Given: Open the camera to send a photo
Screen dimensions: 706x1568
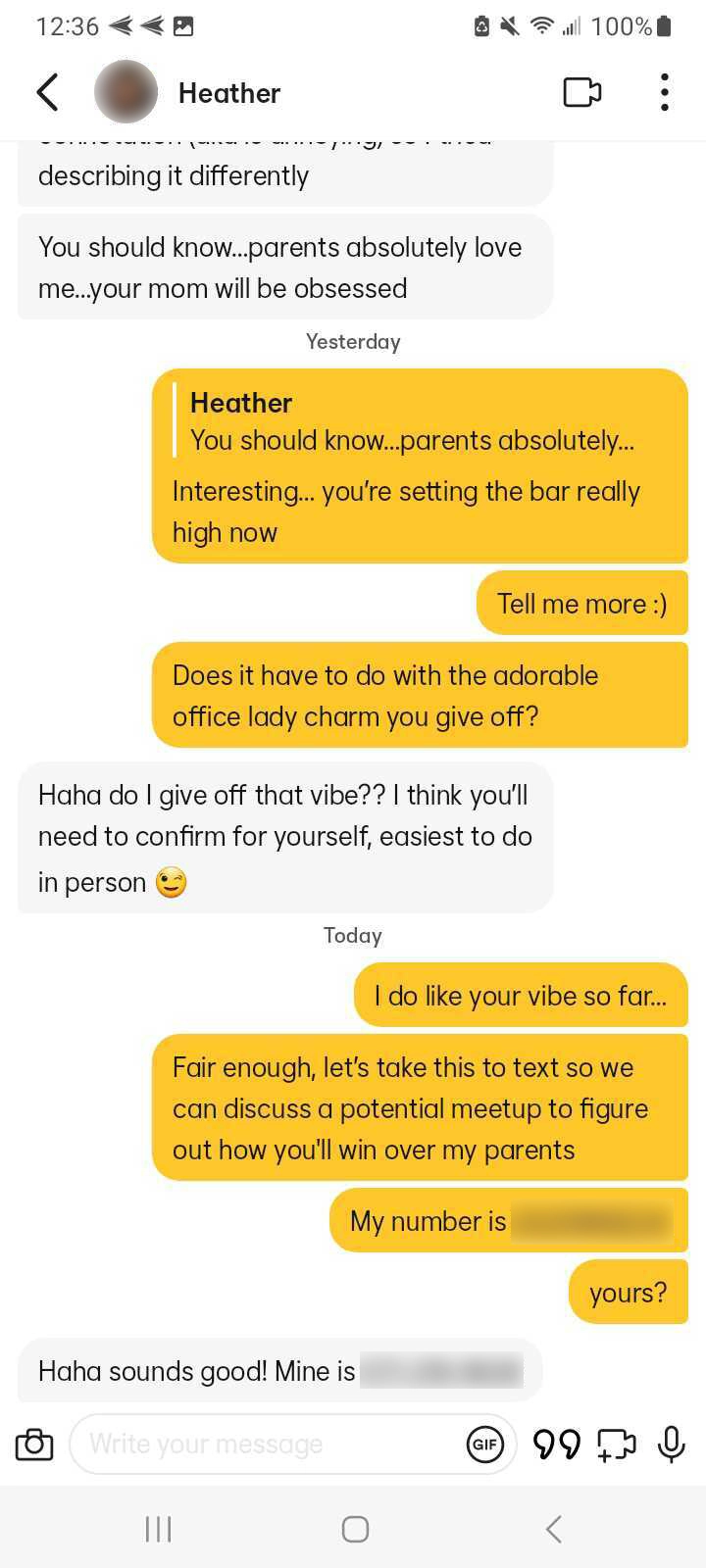Looking at the screenshot, I should pyautogui.click(x=34, y=1445).
